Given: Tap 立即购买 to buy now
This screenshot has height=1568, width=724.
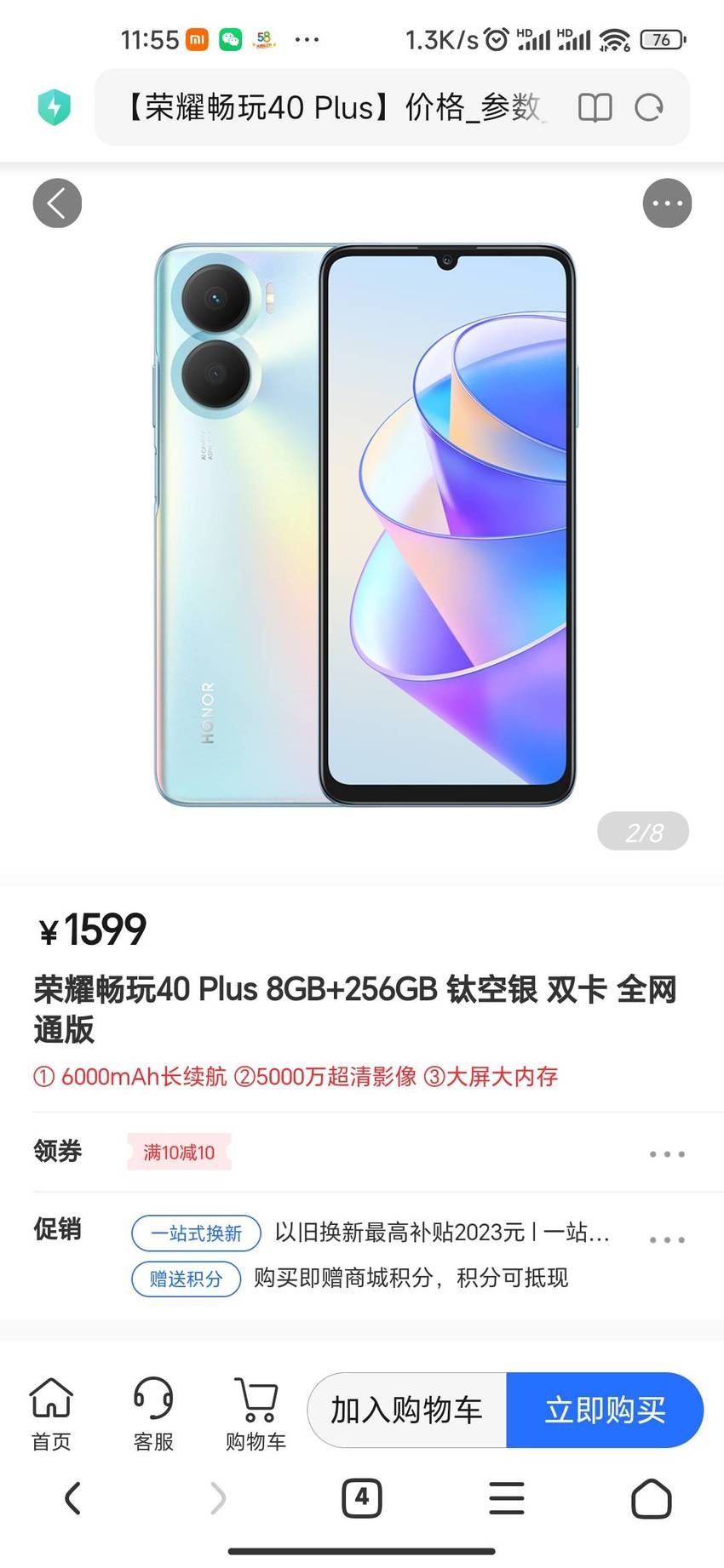Looking at the screenshot, I should click(605, 1410).
